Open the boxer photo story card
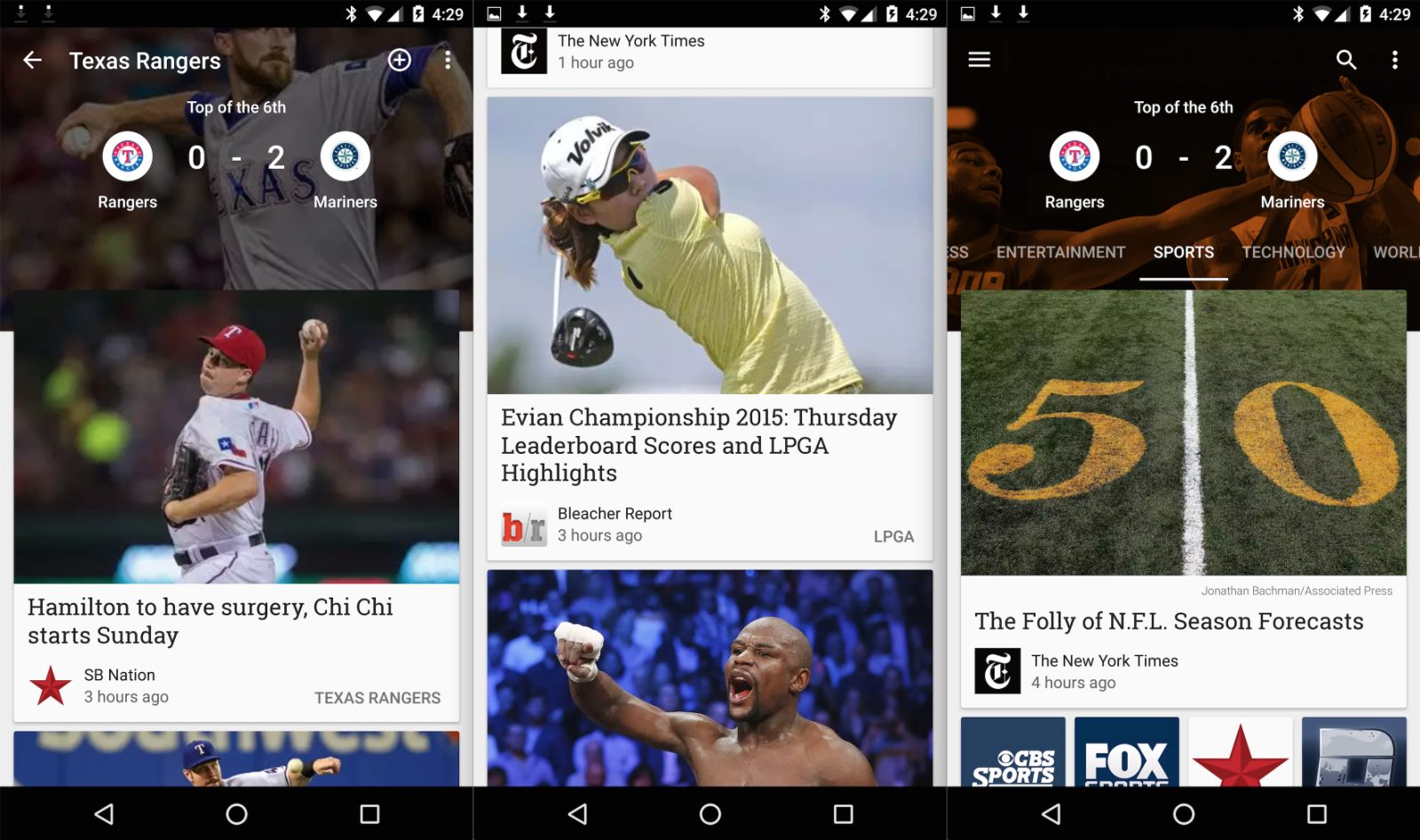 [710, 678]
